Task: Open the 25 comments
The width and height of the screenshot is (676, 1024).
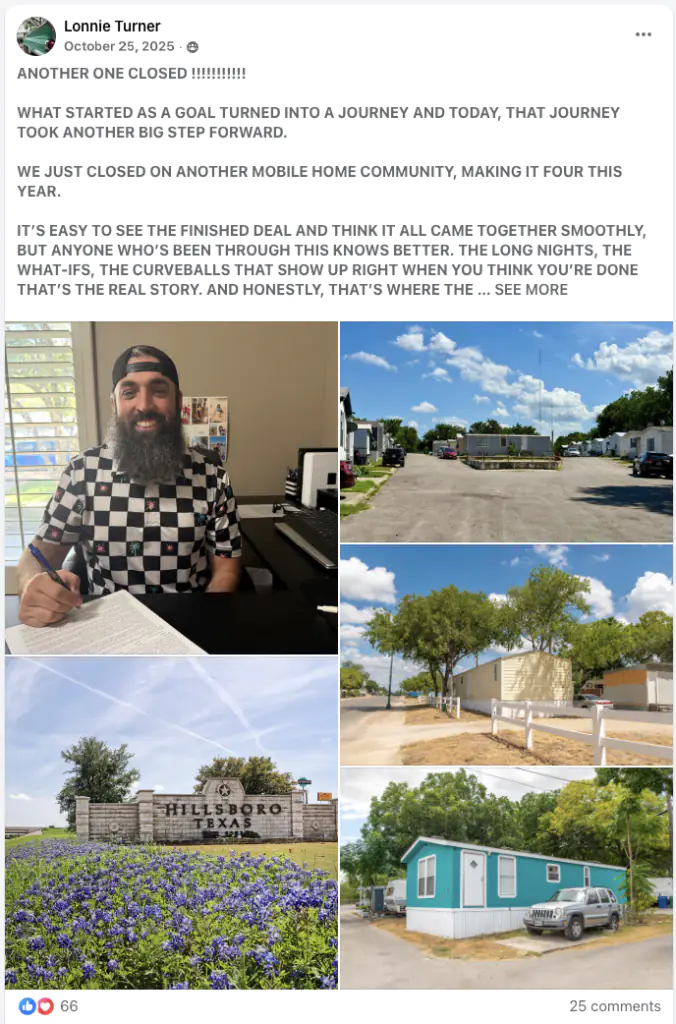Action: coord(614,1006)
